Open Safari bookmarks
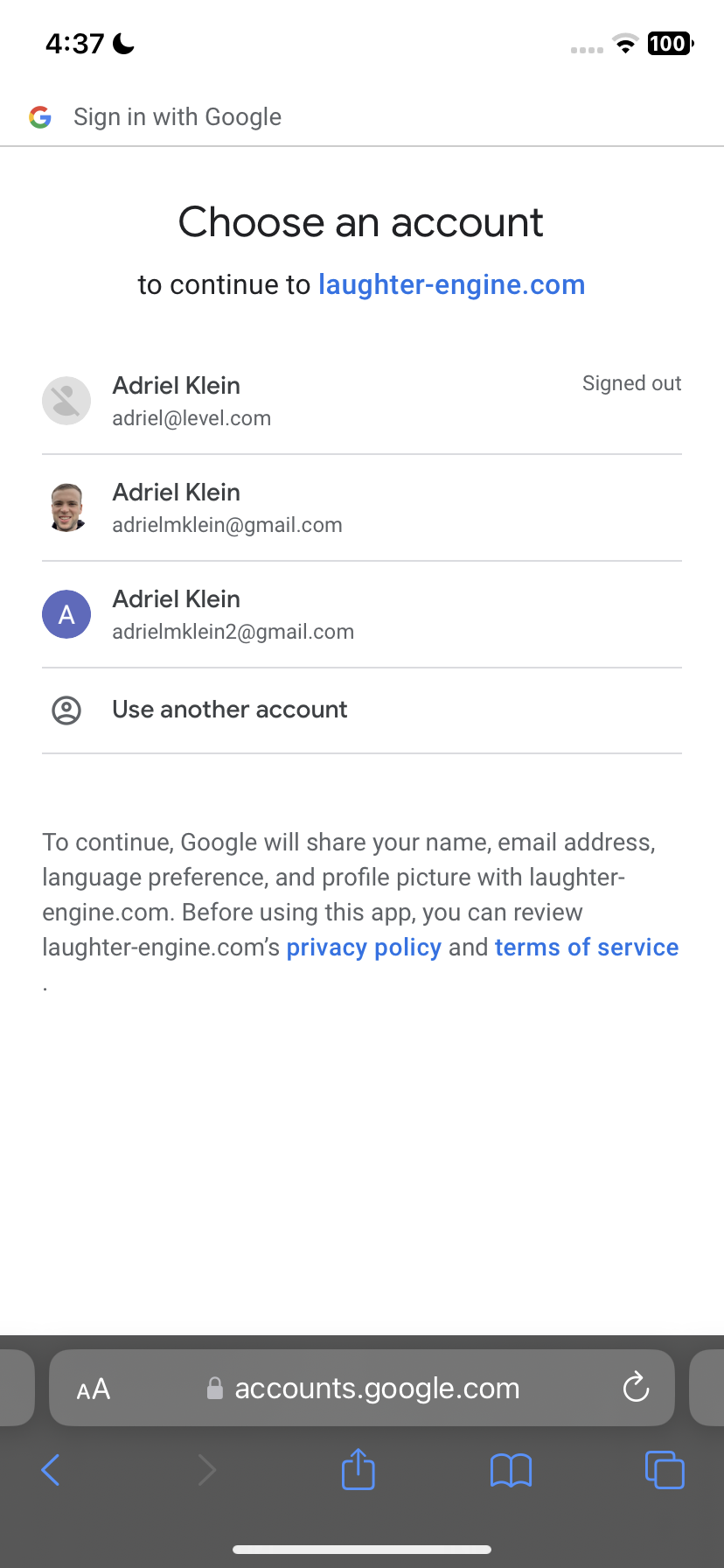The width and height of the screenshot is (724, 1568). pyautogui.click(x=512, y=1470)
